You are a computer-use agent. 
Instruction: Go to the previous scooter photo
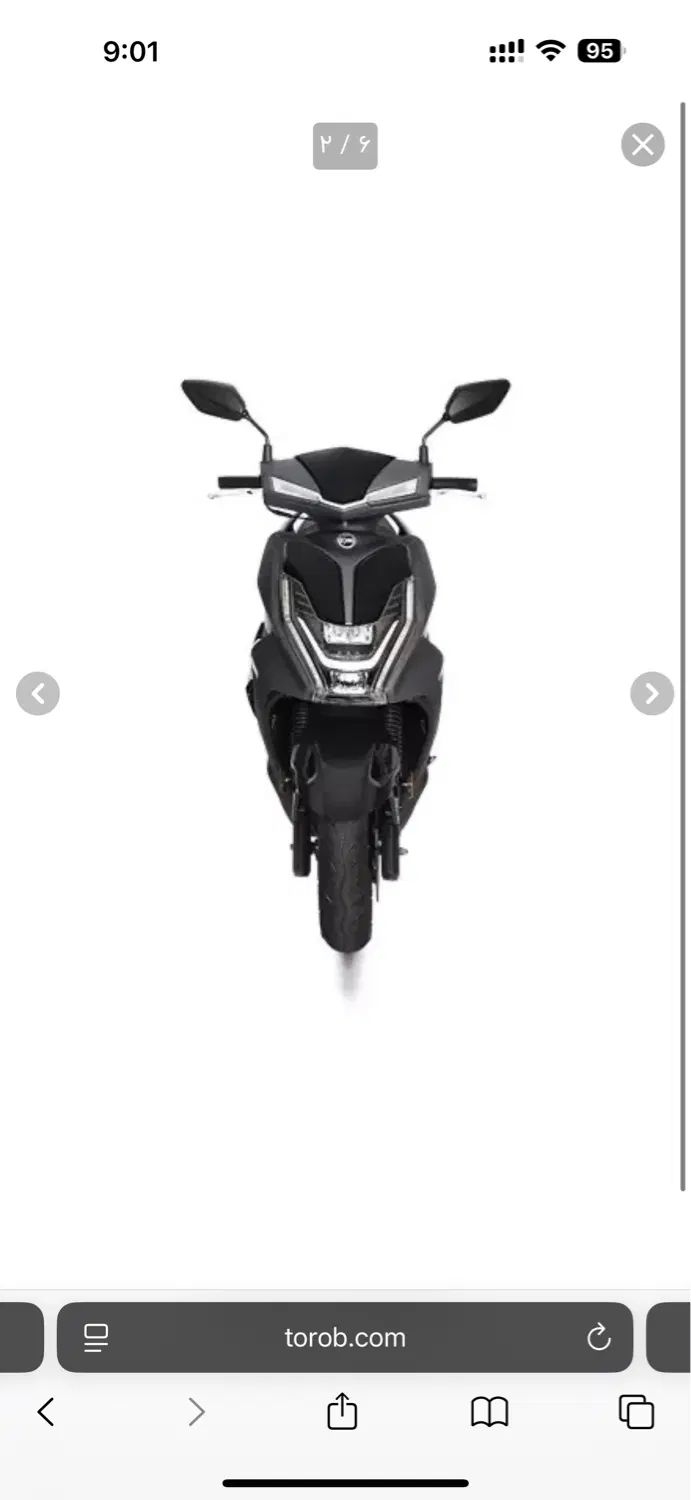click(x=38, y=693)
